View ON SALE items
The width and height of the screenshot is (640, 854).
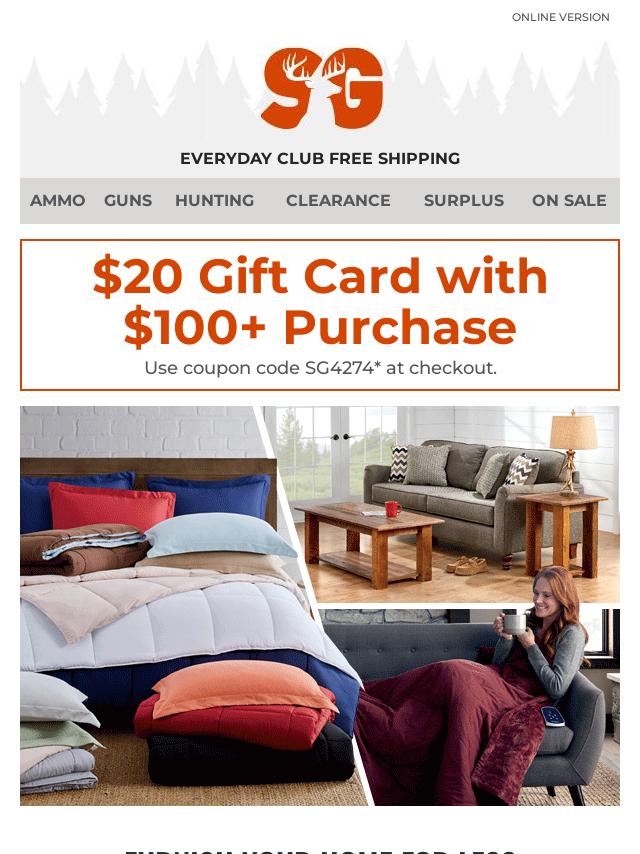coord(569,200)
